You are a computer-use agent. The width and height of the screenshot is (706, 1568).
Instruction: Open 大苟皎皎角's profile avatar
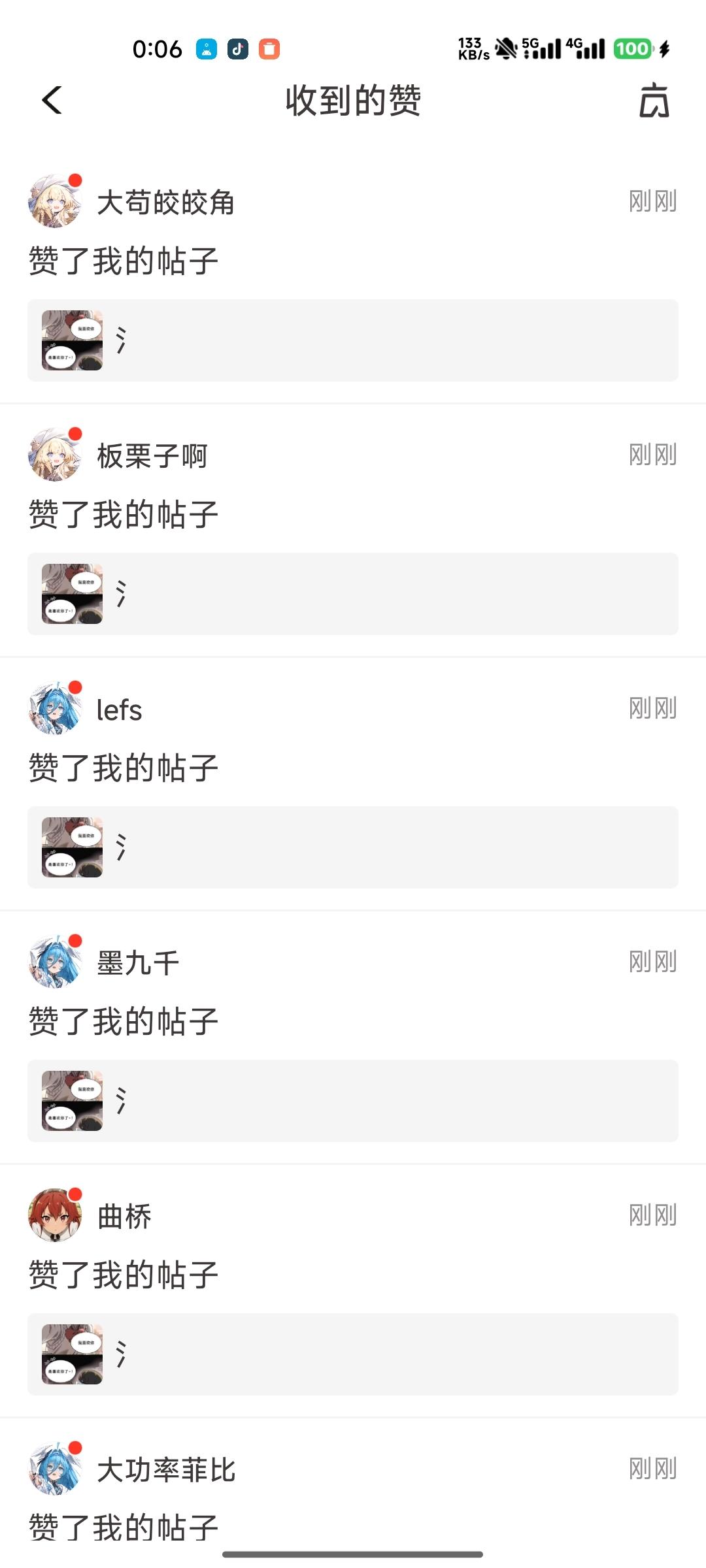tap(55, 201)
